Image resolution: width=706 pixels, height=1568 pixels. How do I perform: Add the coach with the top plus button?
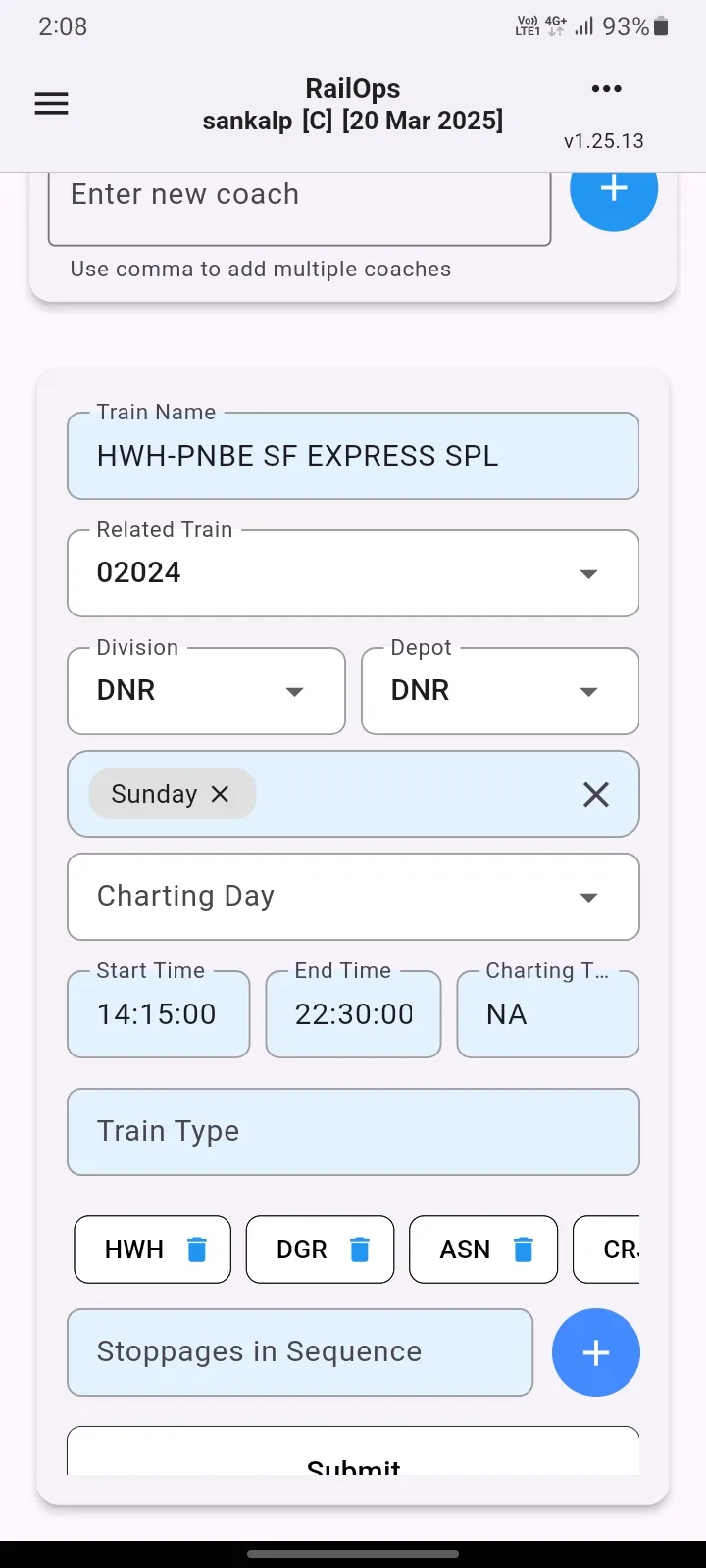click(614, 191)
